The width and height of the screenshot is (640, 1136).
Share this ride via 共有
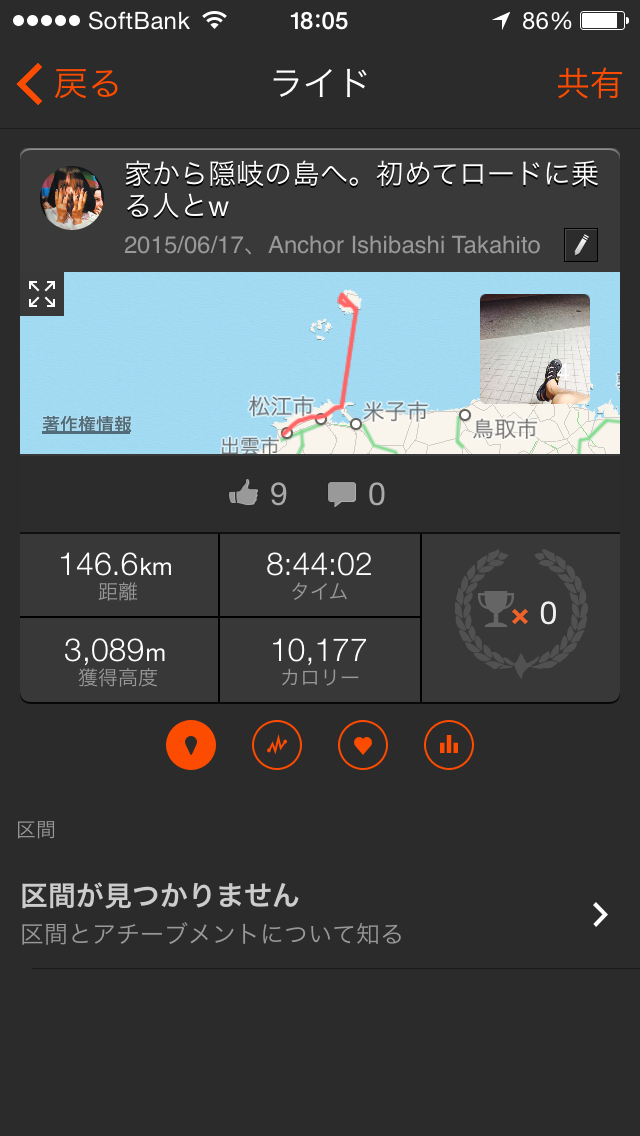pyautogui.click(x=589, y=84)
